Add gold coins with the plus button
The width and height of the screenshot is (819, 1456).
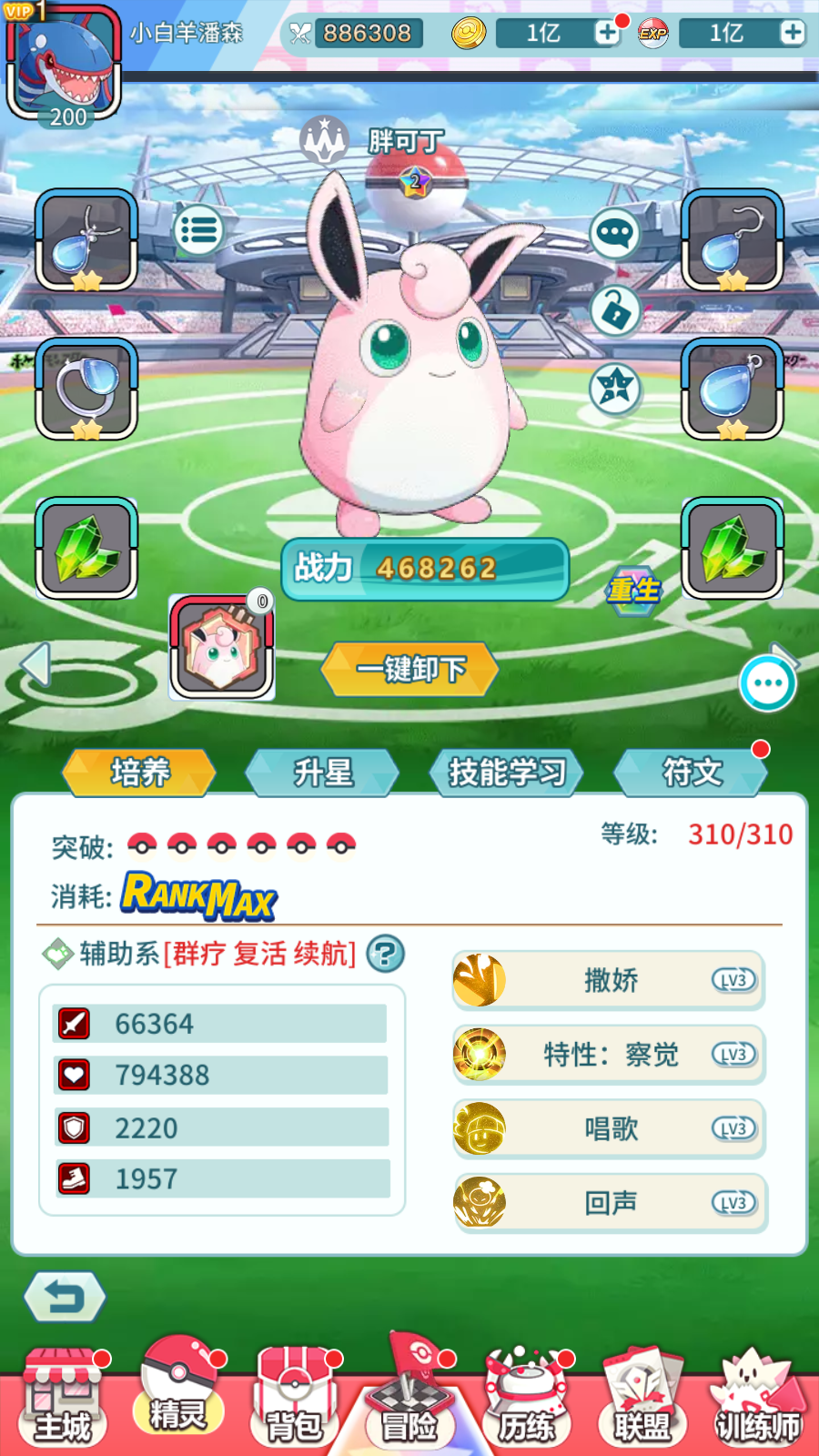click(x=606, y=34)
